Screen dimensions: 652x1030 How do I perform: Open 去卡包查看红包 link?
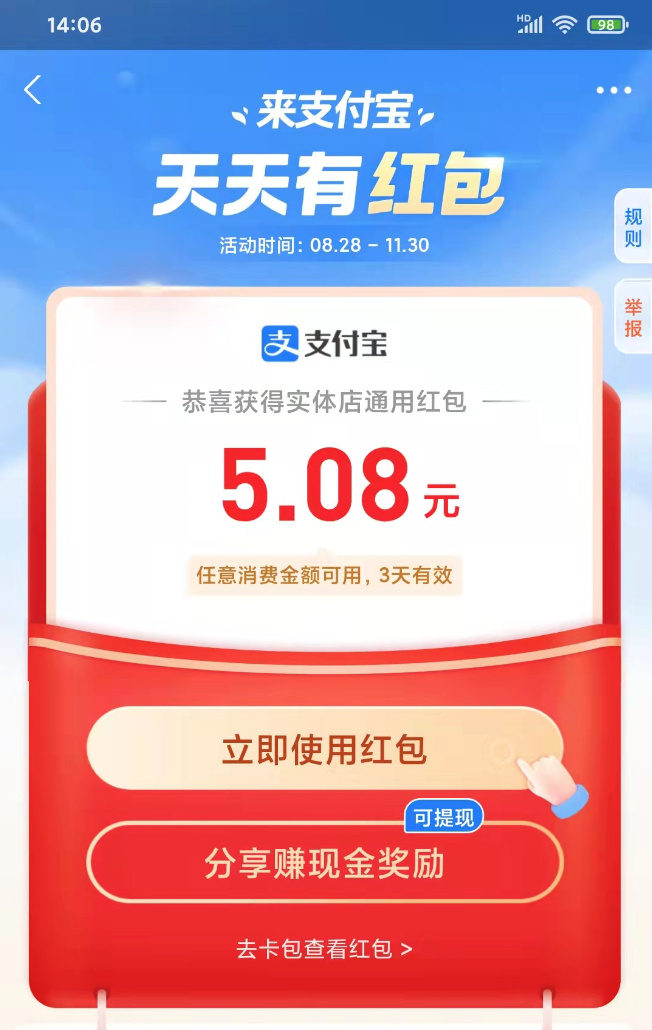point(324,949)
